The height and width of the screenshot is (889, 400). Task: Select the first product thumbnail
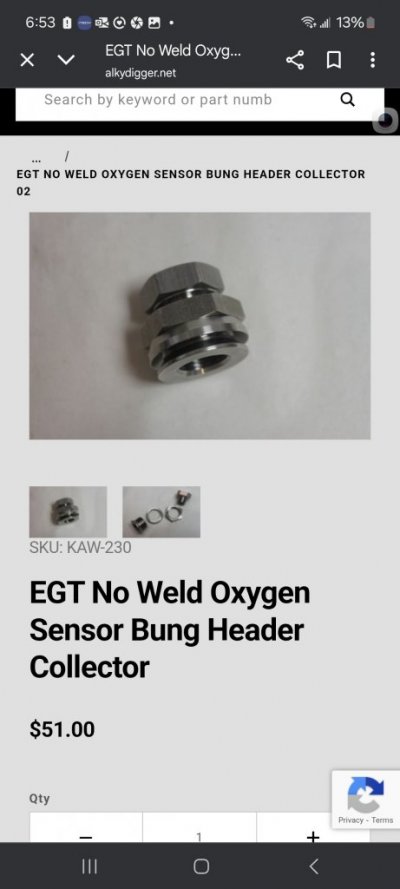click(68, 511)
